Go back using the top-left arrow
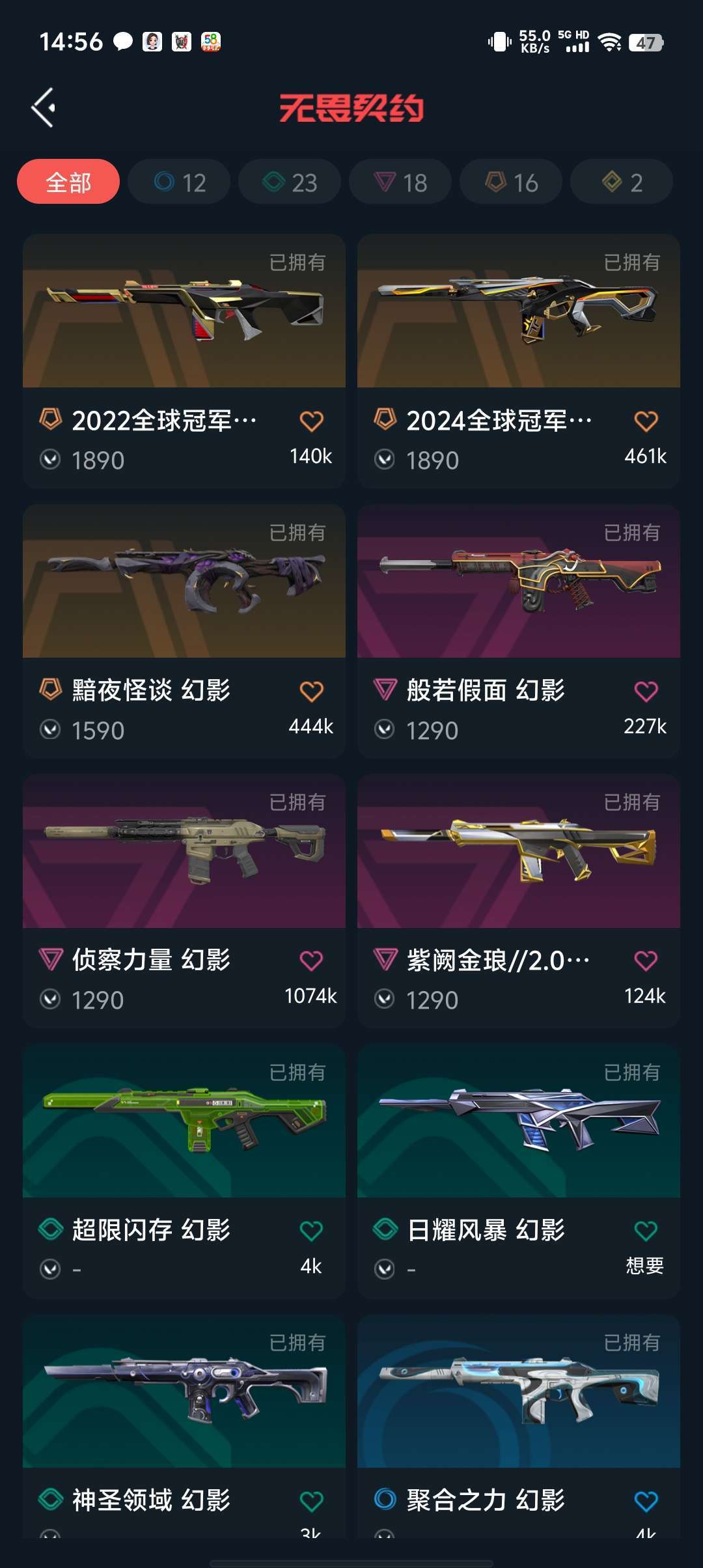Image resolution: width=703 pixels, height=1568 pixels. [x=44, y=107]
